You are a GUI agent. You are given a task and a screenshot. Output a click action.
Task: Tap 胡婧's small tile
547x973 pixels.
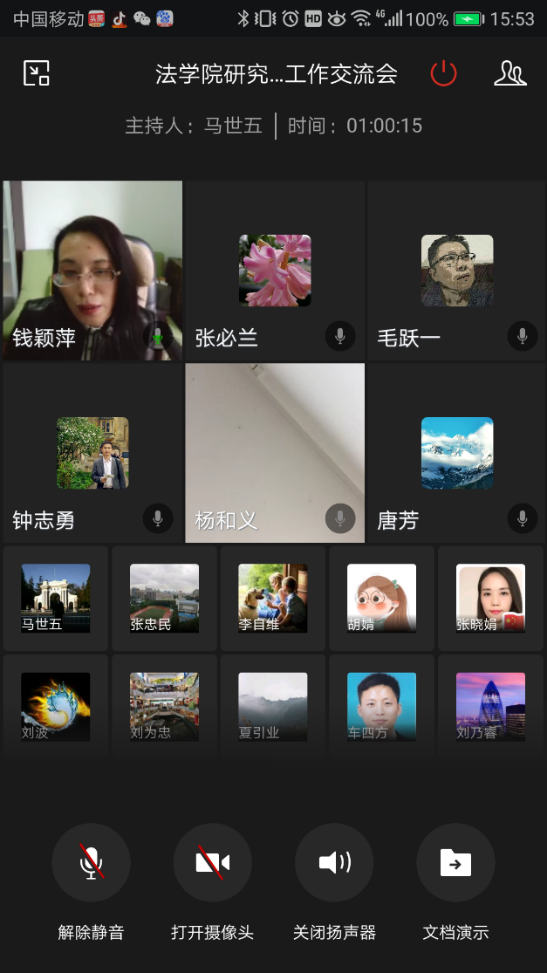382,598
